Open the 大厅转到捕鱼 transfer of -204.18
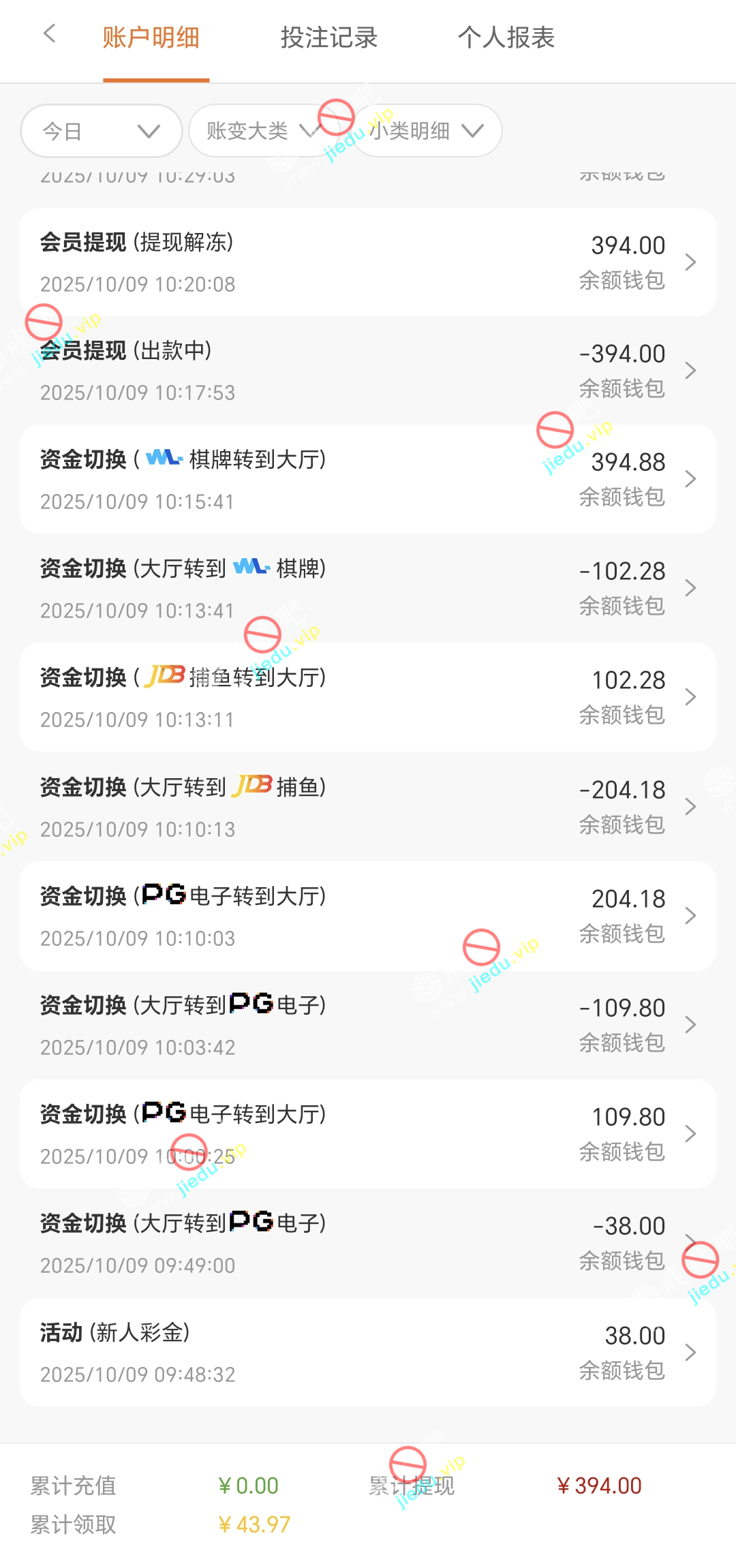The height and width of the screenshot is (1568, 736). click(x=368, y=807)
